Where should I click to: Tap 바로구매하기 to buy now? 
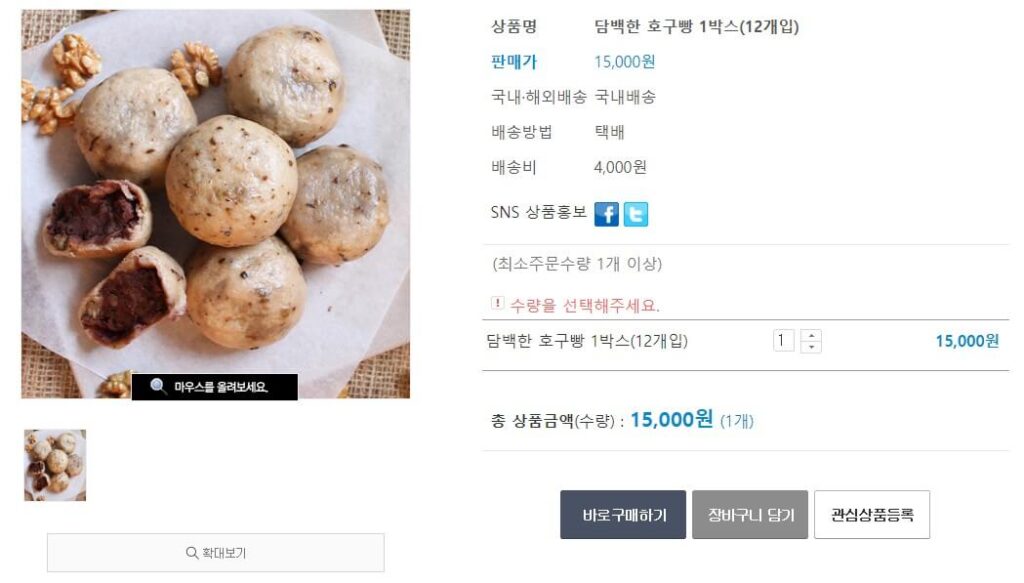622,515
